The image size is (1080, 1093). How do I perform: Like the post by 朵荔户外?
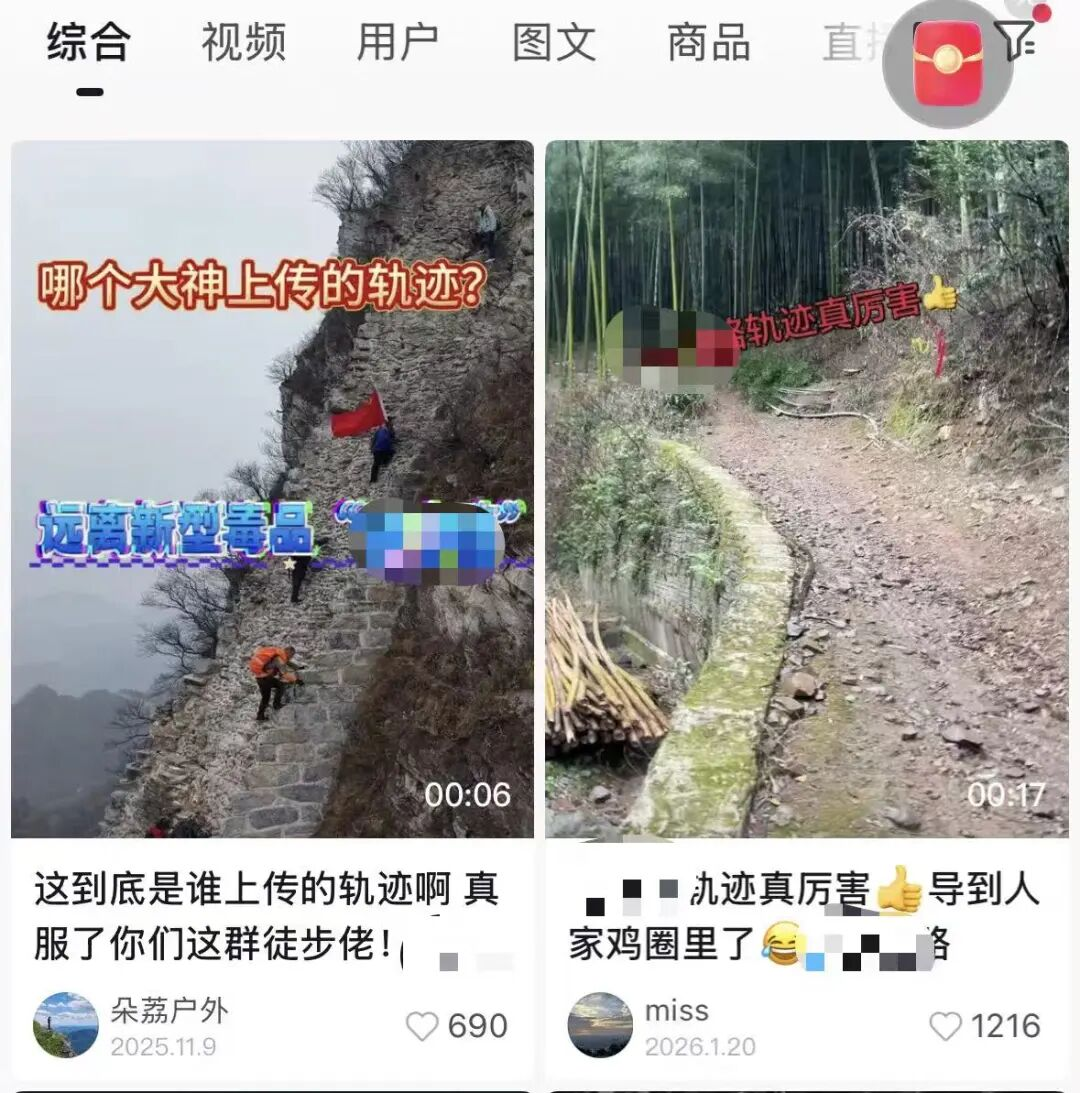[x=423, y=1026]
